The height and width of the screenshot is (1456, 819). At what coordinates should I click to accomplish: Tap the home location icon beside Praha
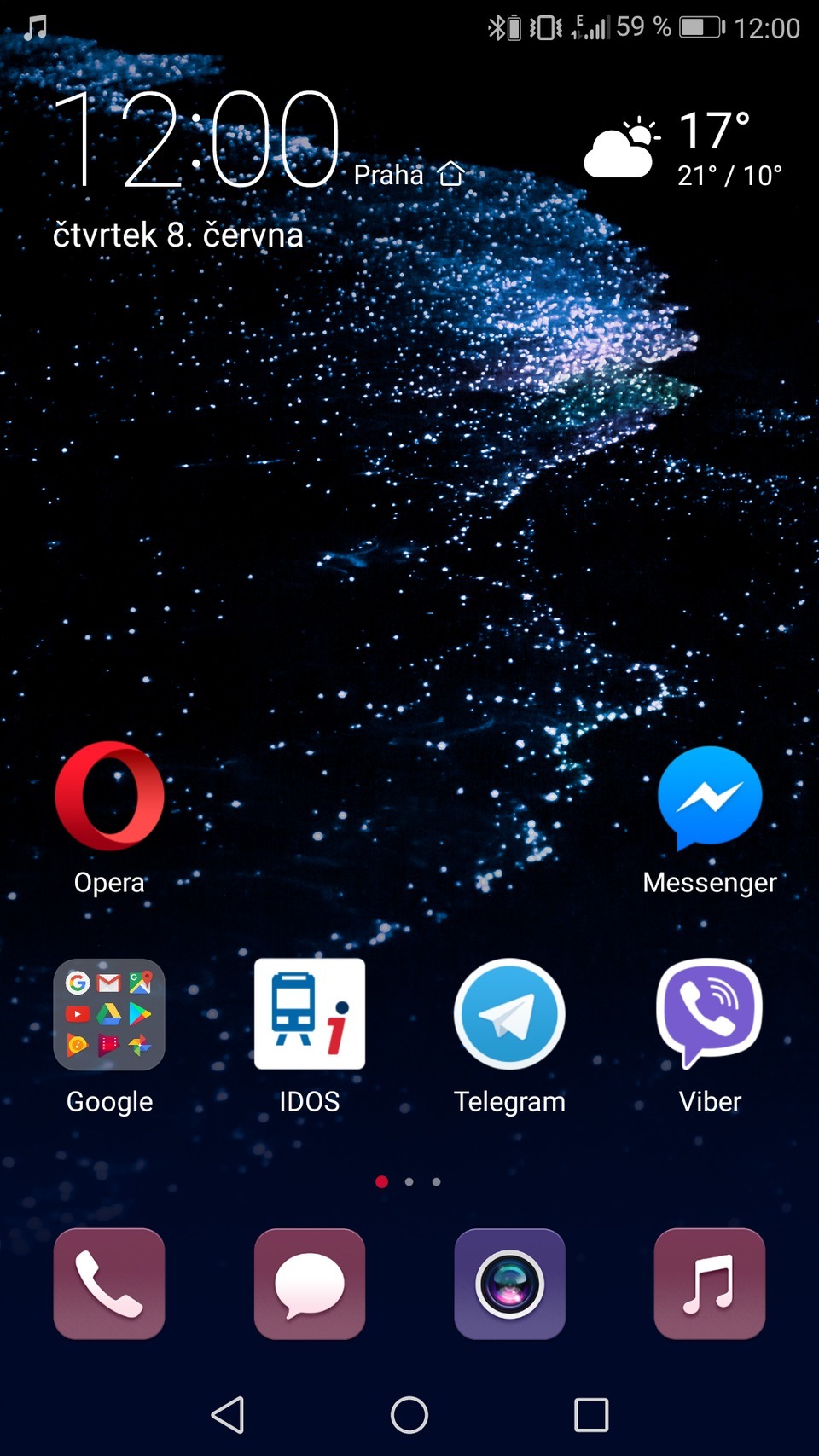pyautogui.click(x=452, y=173)
